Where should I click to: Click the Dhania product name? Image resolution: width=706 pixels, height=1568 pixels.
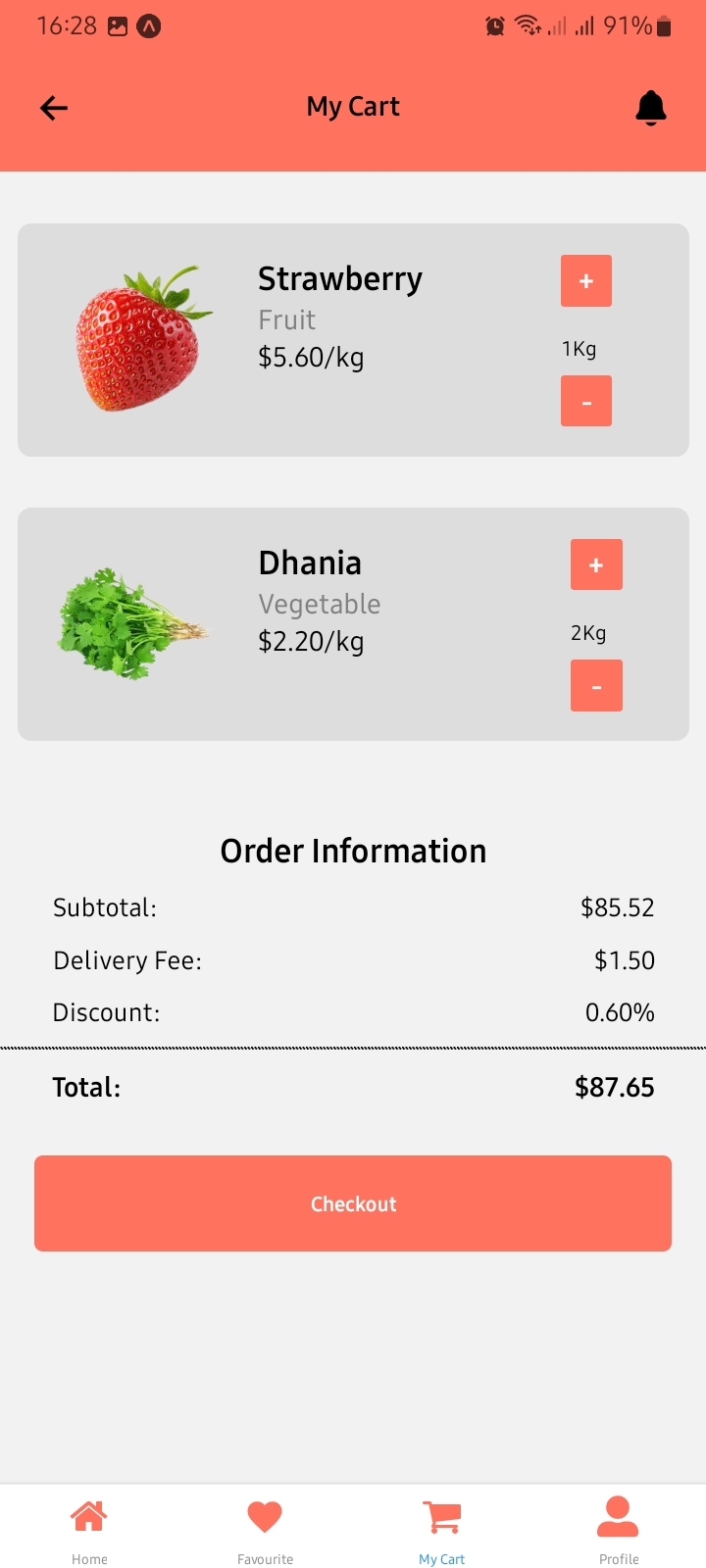point(310,563)
